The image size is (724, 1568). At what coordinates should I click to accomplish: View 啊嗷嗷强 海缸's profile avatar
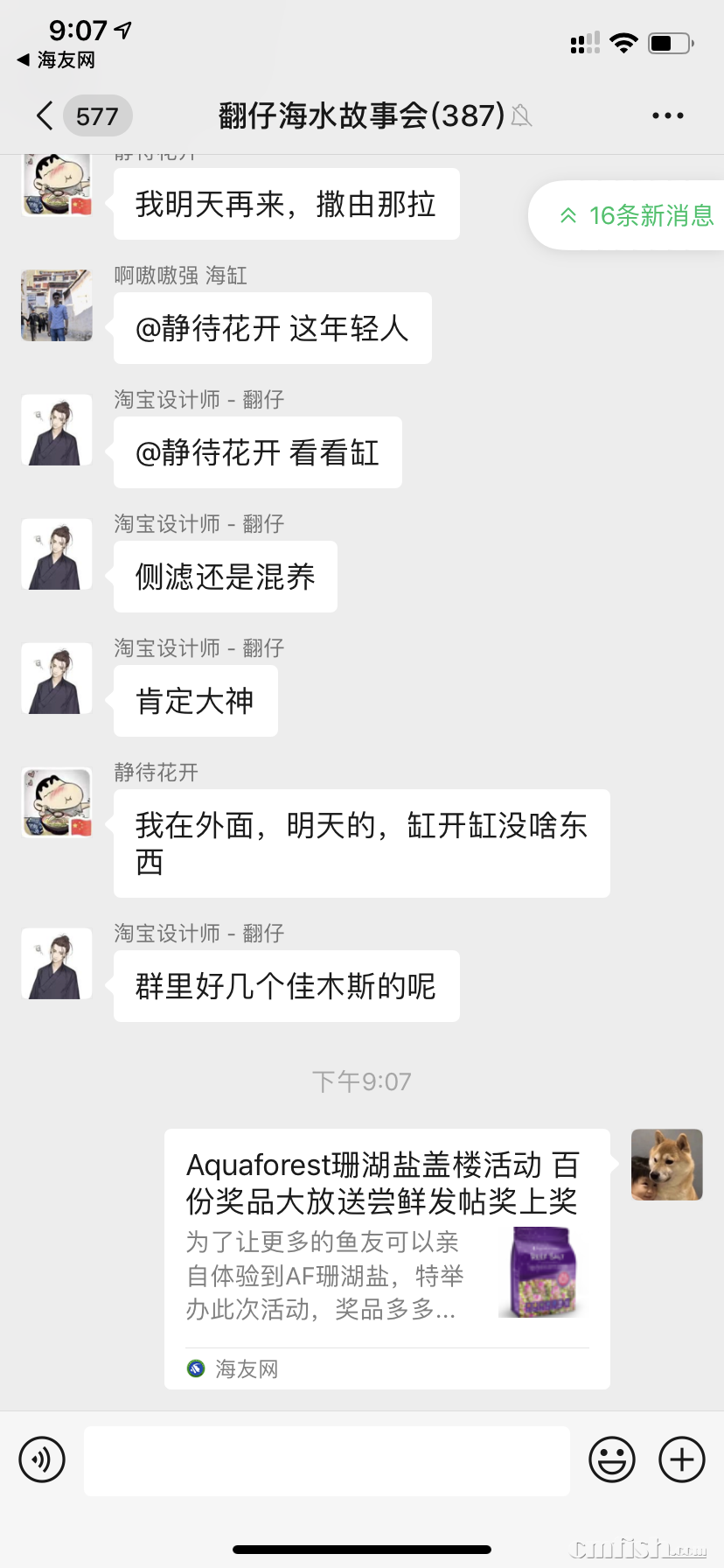pyautogui.click(x=57, y=305)
